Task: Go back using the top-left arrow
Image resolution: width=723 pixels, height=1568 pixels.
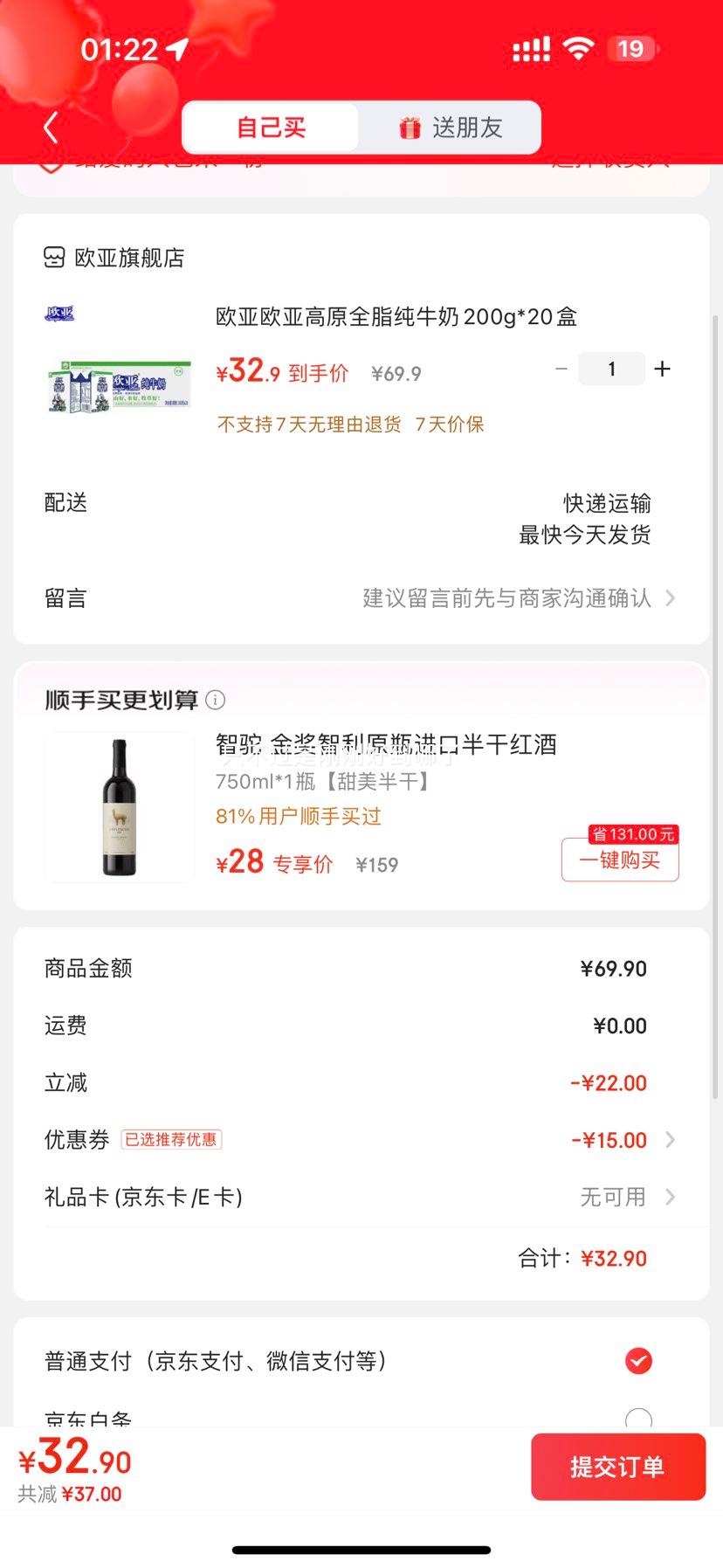Action: (51, 128)
